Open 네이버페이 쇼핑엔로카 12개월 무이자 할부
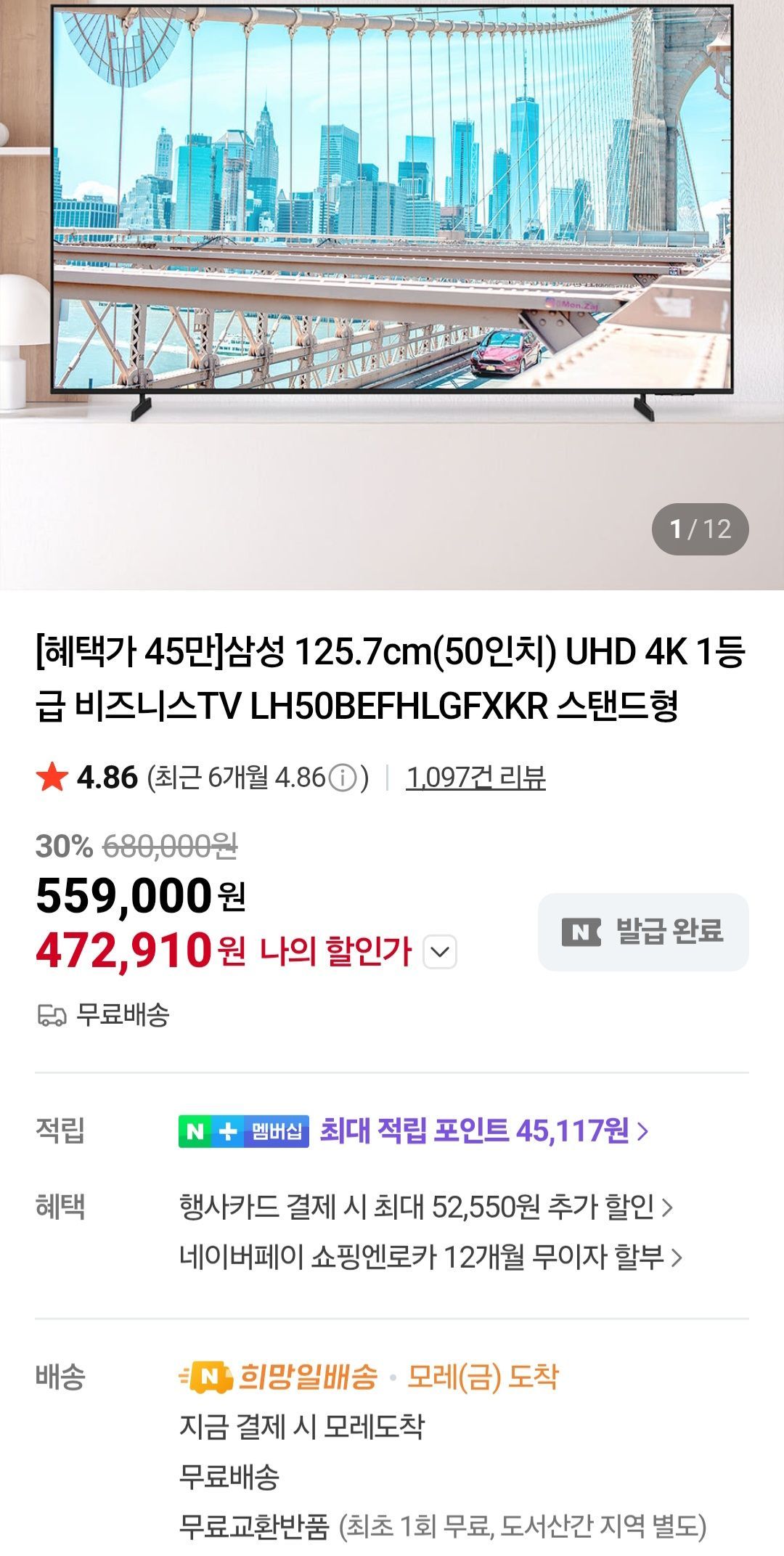 click(x=431, y=1256)
